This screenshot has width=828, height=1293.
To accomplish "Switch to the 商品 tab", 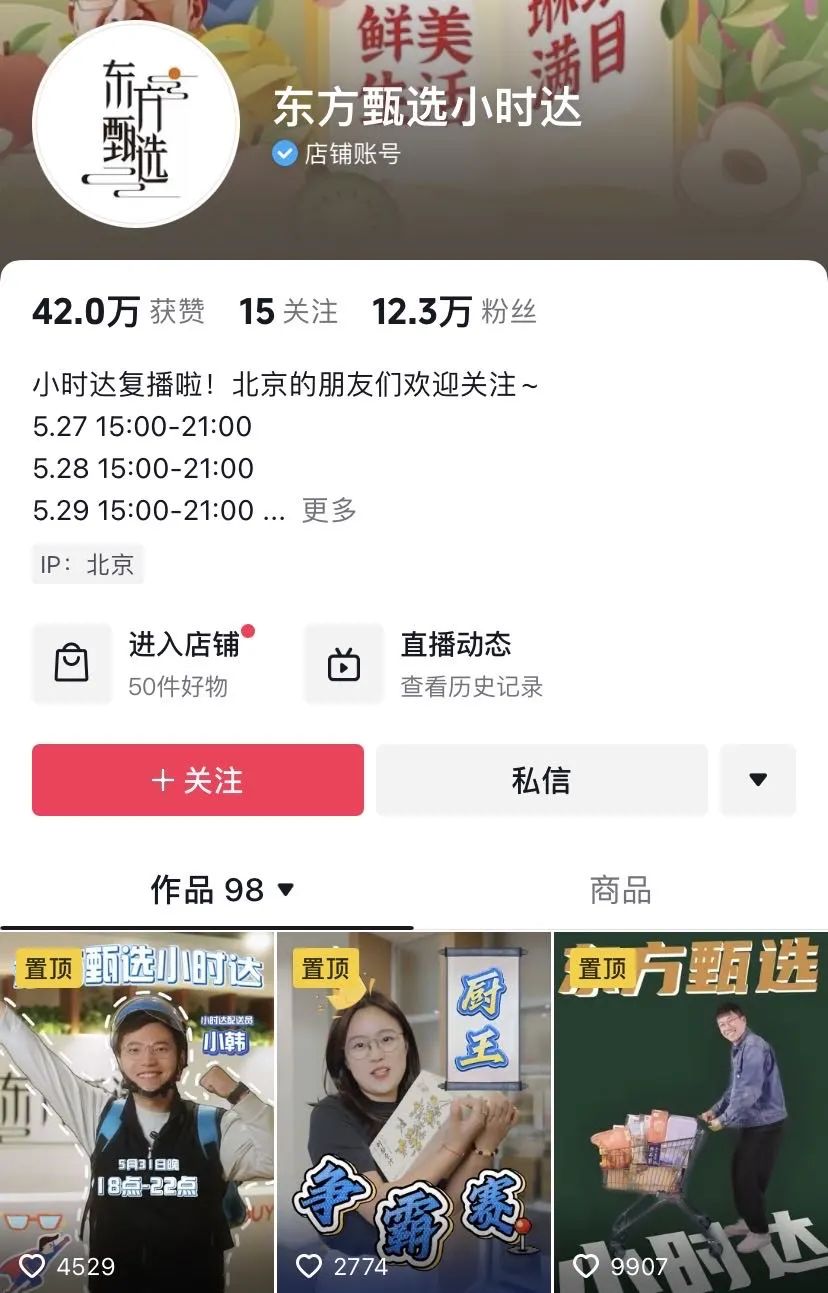I will pyautogui.click(x=620, y=889).
